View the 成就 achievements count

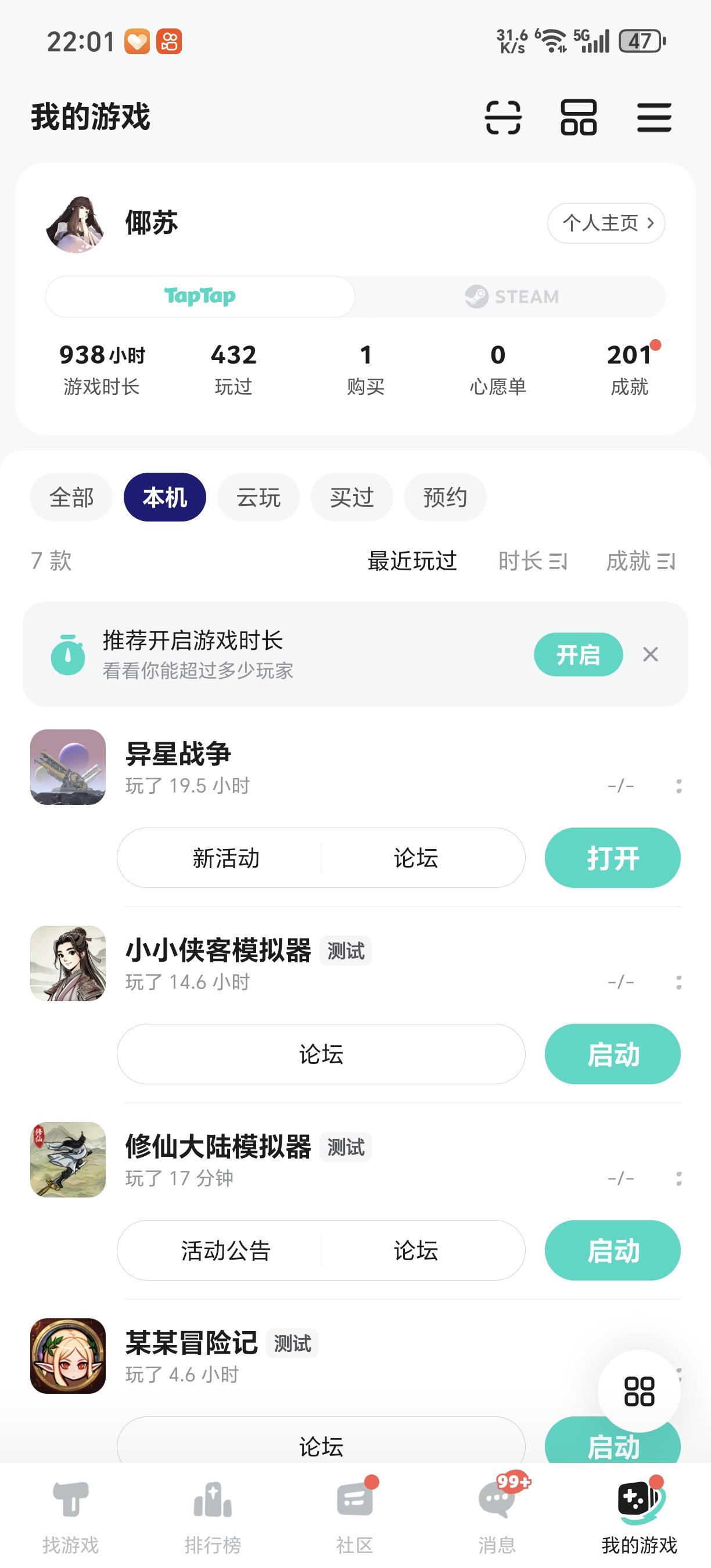(629, 368)
